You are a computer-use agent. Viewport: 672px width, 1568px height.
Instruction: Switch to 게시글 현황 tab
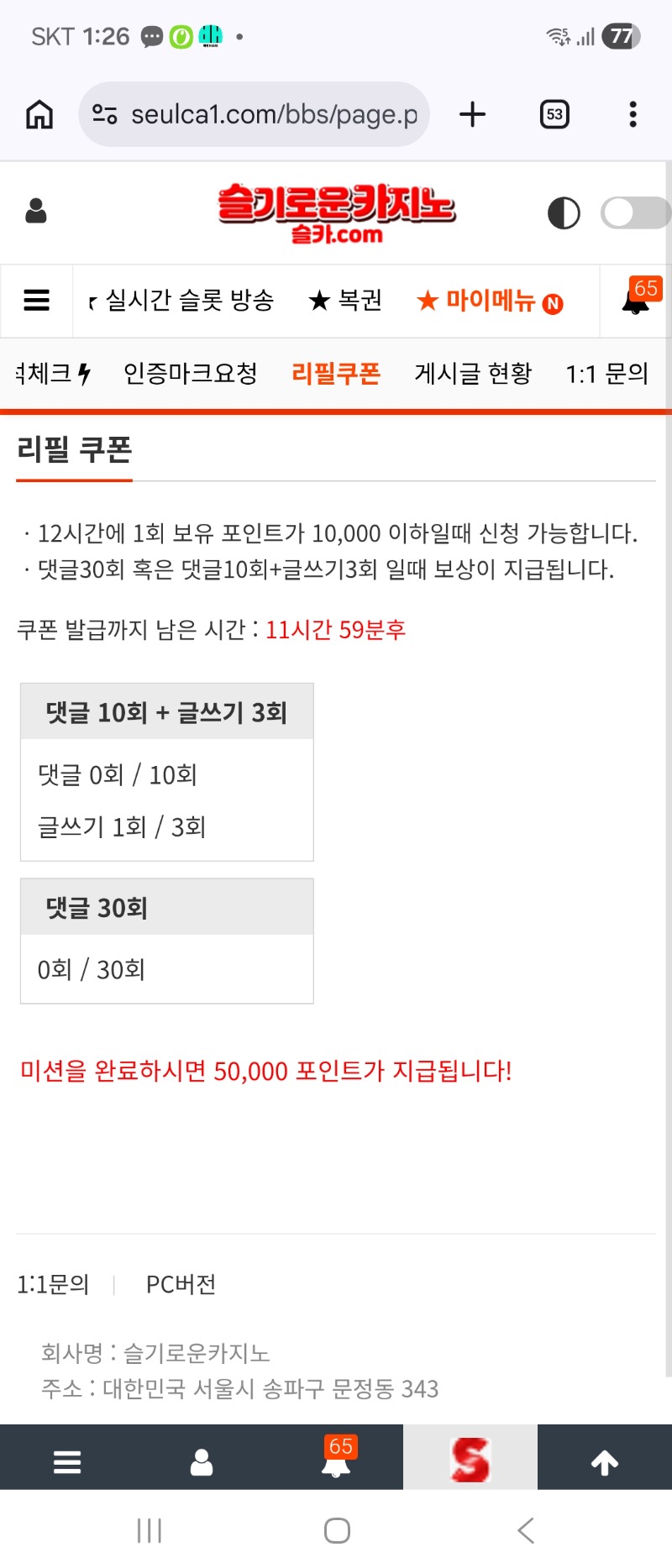point(473,374)
